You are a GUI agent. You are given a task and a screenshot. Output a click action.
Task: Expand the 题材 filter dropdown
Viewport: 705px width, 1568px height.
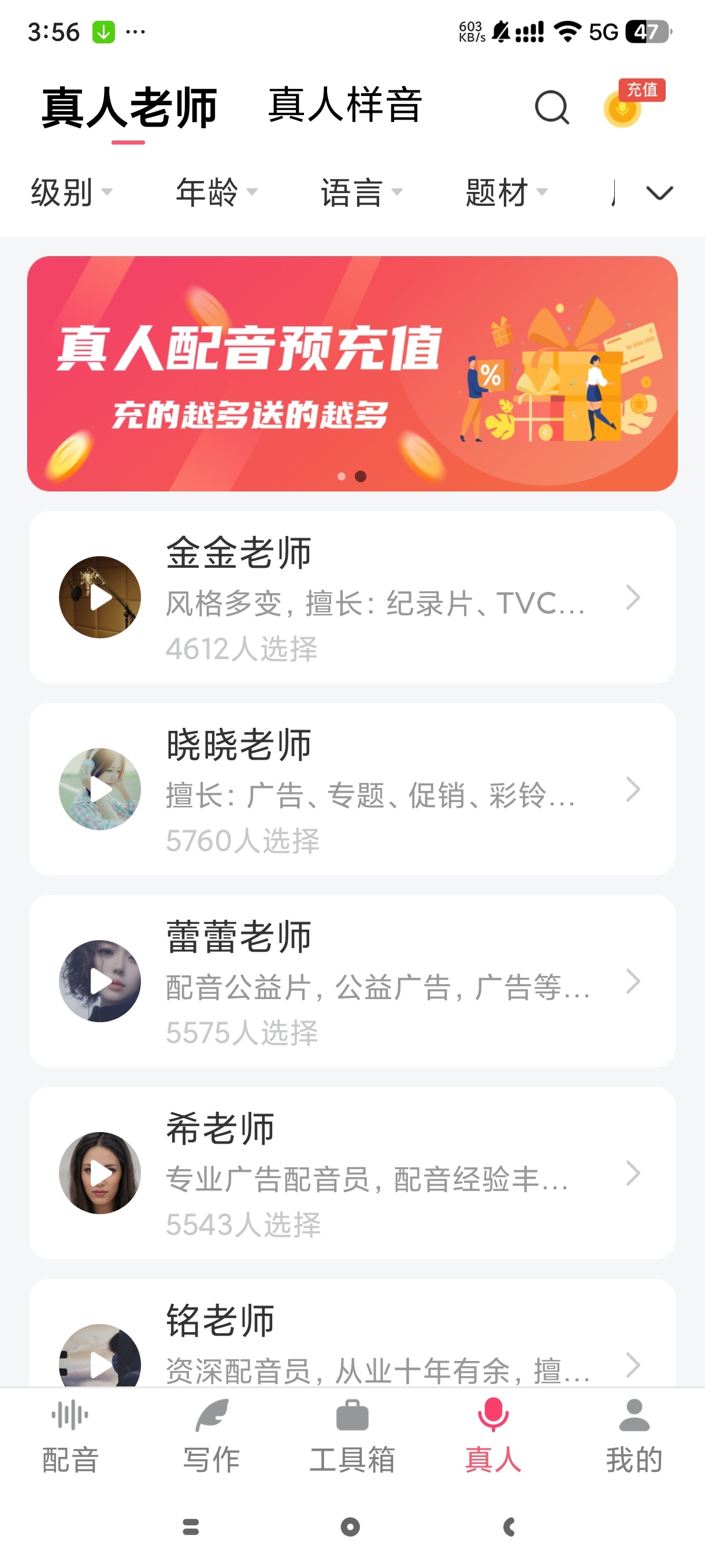point(506,193)
